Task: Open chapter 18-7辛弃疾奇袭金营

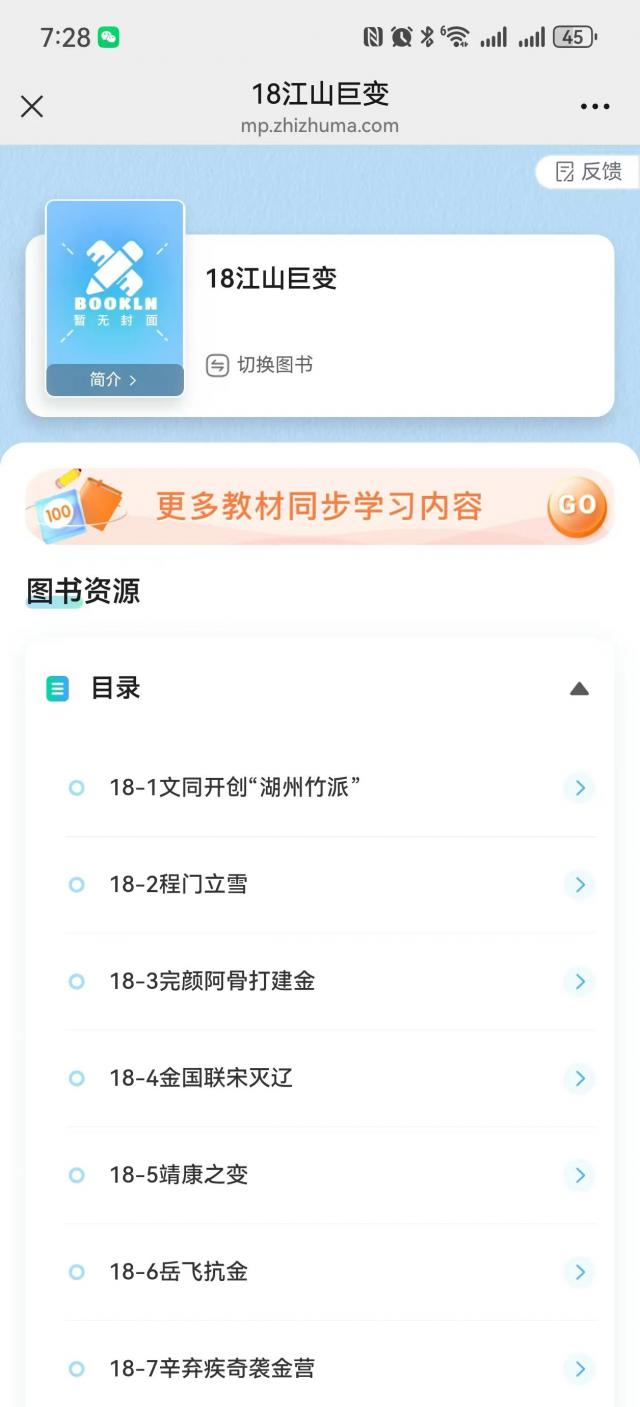Action: 330,1369
